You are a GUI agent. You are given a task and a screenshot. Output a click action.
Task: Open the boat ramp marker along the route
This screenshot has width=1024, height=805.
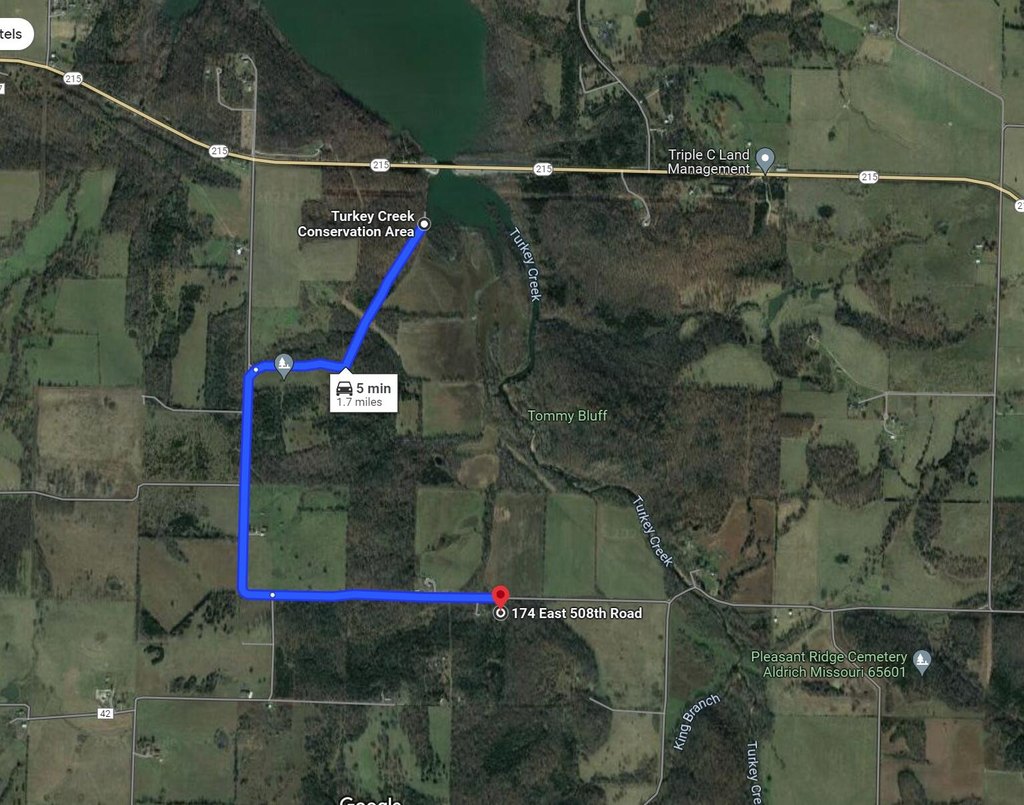[x=283, y=364]
